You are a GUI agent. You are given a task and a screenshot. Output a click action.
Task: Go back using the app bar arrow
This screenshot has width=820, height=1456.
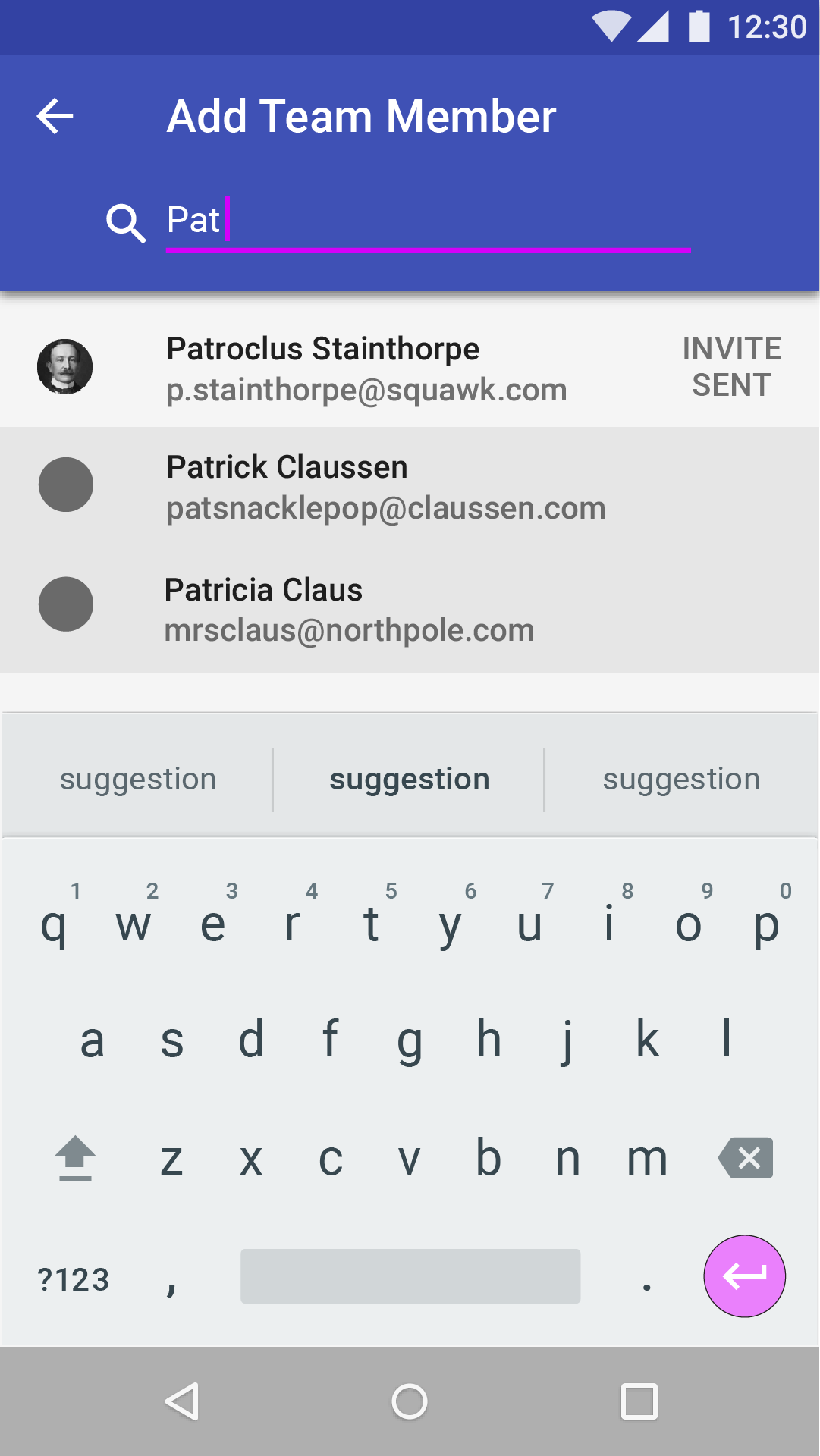pyautogui.click(x=55, y=116)
